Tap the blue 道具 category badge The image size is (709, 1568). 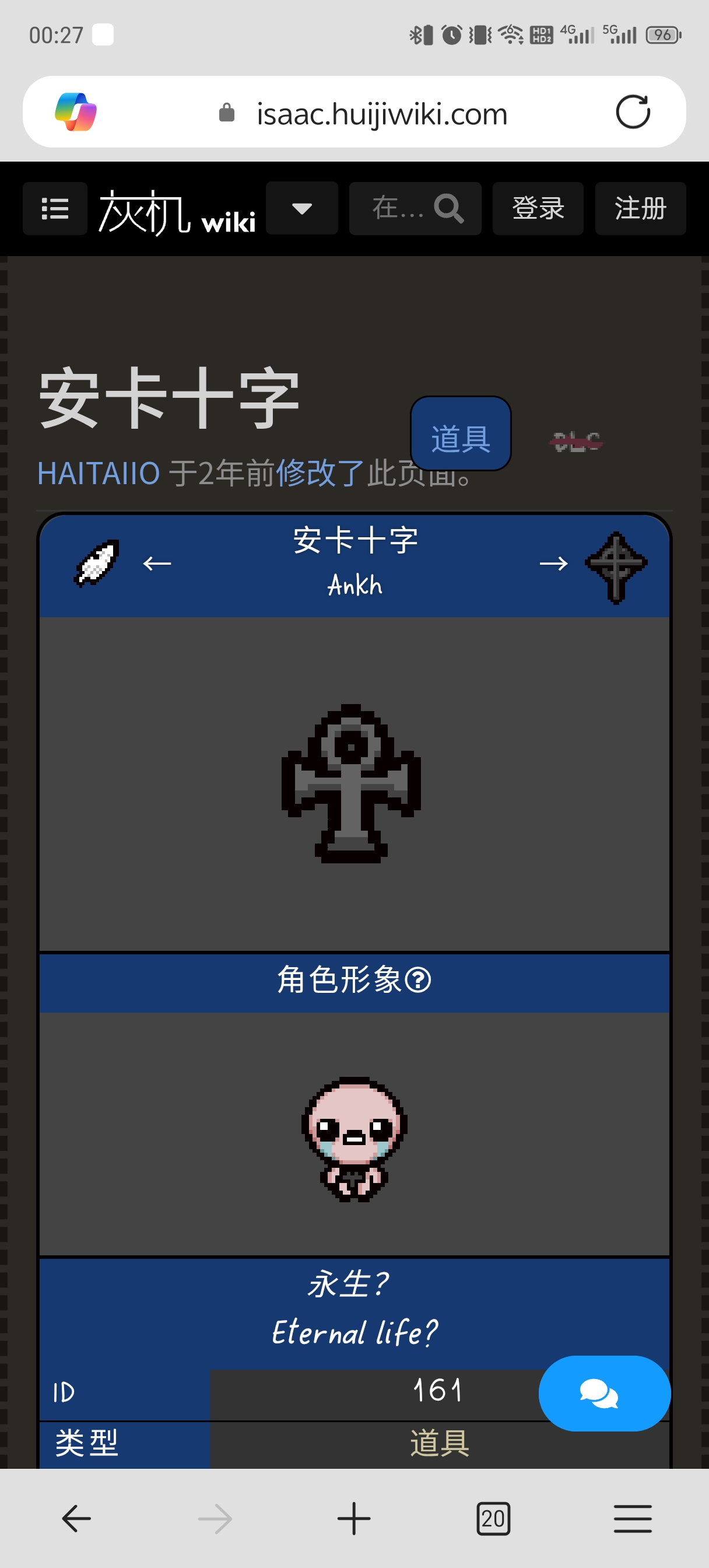pos(461,433)
